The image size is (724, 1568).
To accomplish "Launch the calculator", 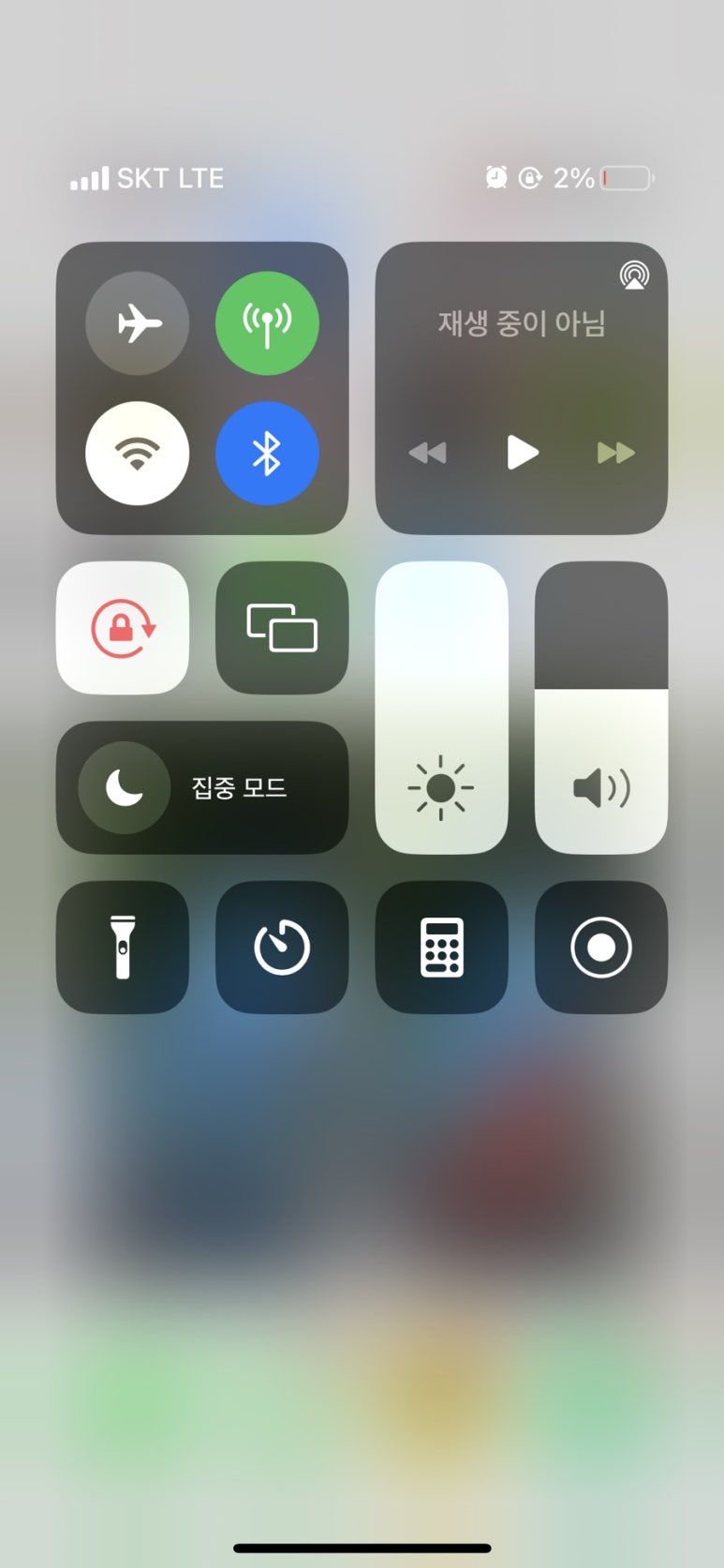I will [x=441, y=947].
